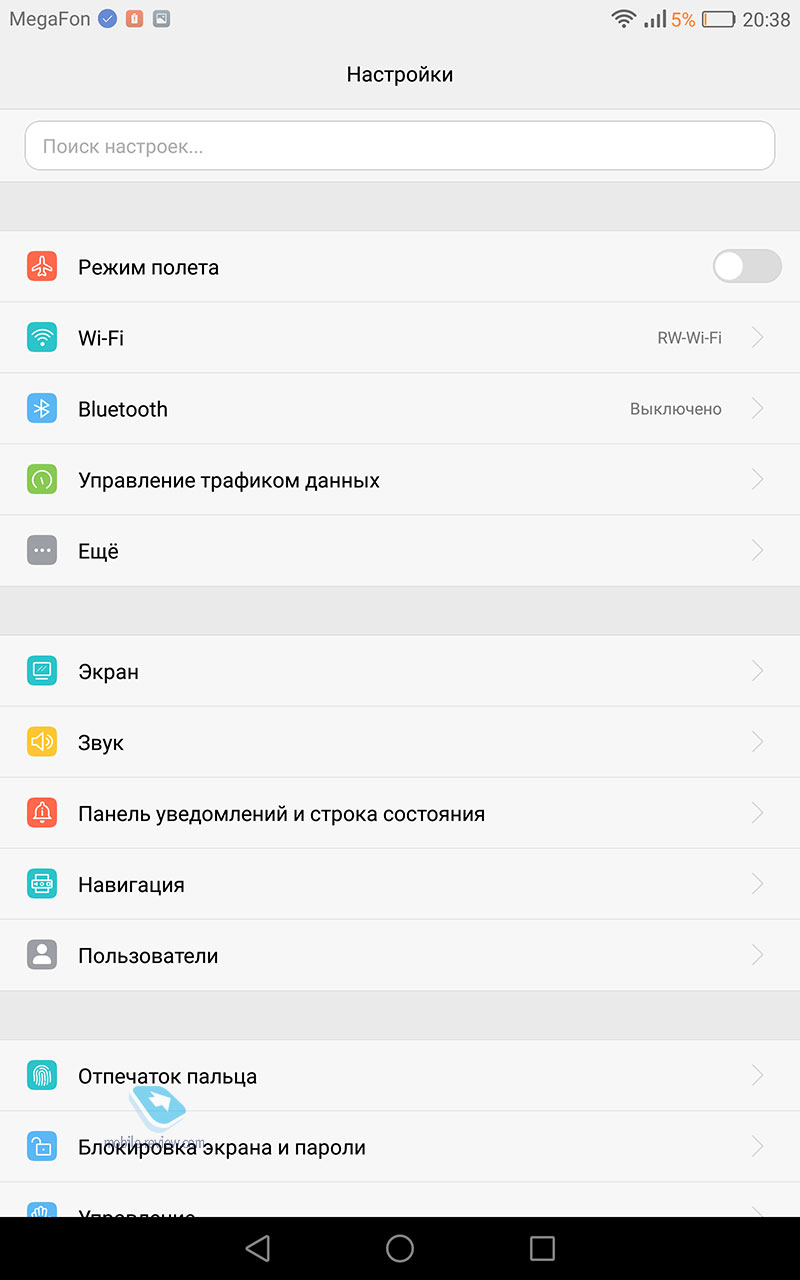Open Отпечаток пальца settings
Screen dimensions: 800x1280
click(x=400, y=1075)
